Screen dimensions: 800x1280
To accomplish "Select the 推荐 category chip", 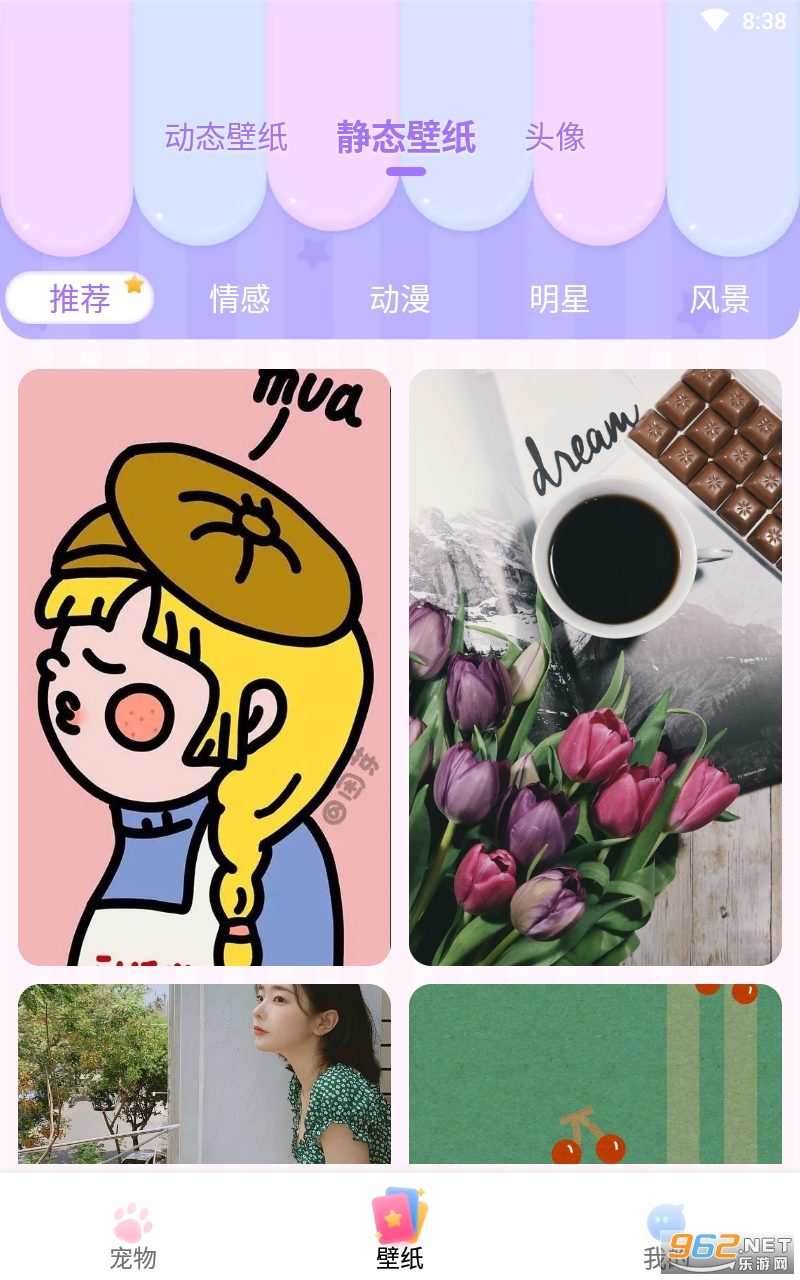I will coord(80,298).
